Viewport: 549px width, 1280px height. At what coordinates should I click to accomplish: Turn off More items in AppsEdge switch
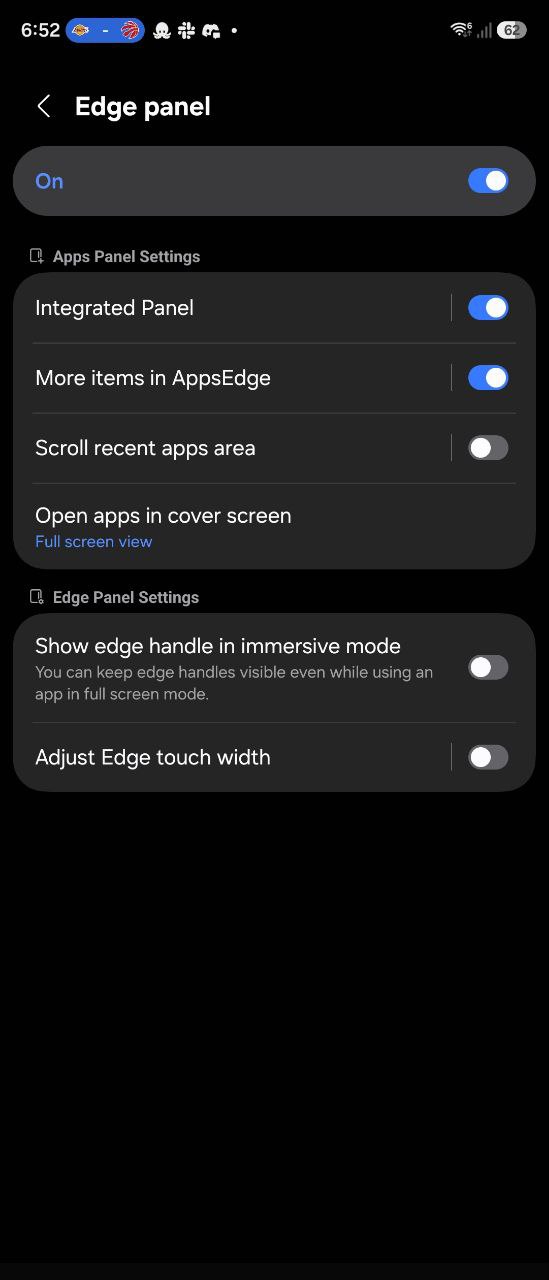coord(488,378)
